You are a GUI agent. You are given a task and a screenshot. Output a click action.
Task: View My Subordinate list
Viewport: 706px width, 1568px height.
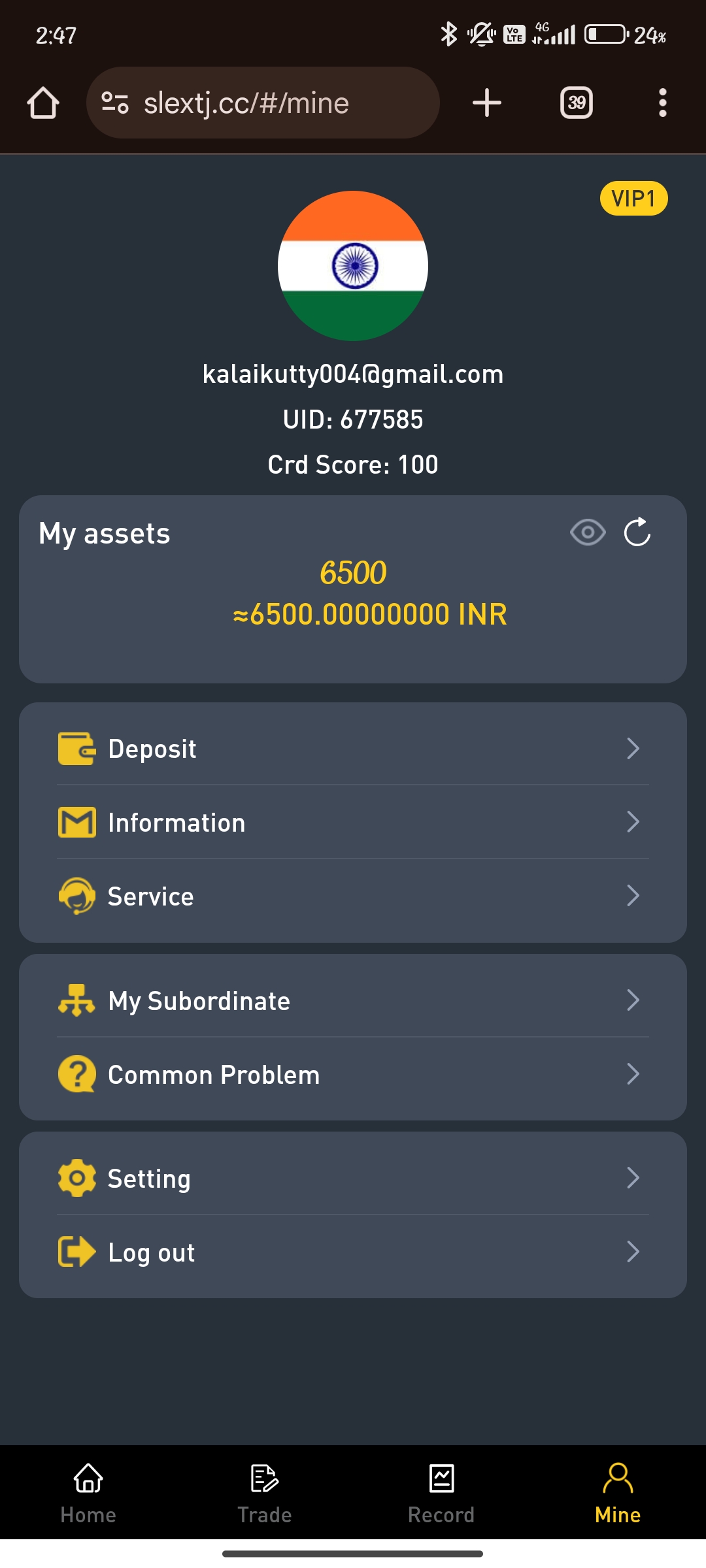[353, 1001]
